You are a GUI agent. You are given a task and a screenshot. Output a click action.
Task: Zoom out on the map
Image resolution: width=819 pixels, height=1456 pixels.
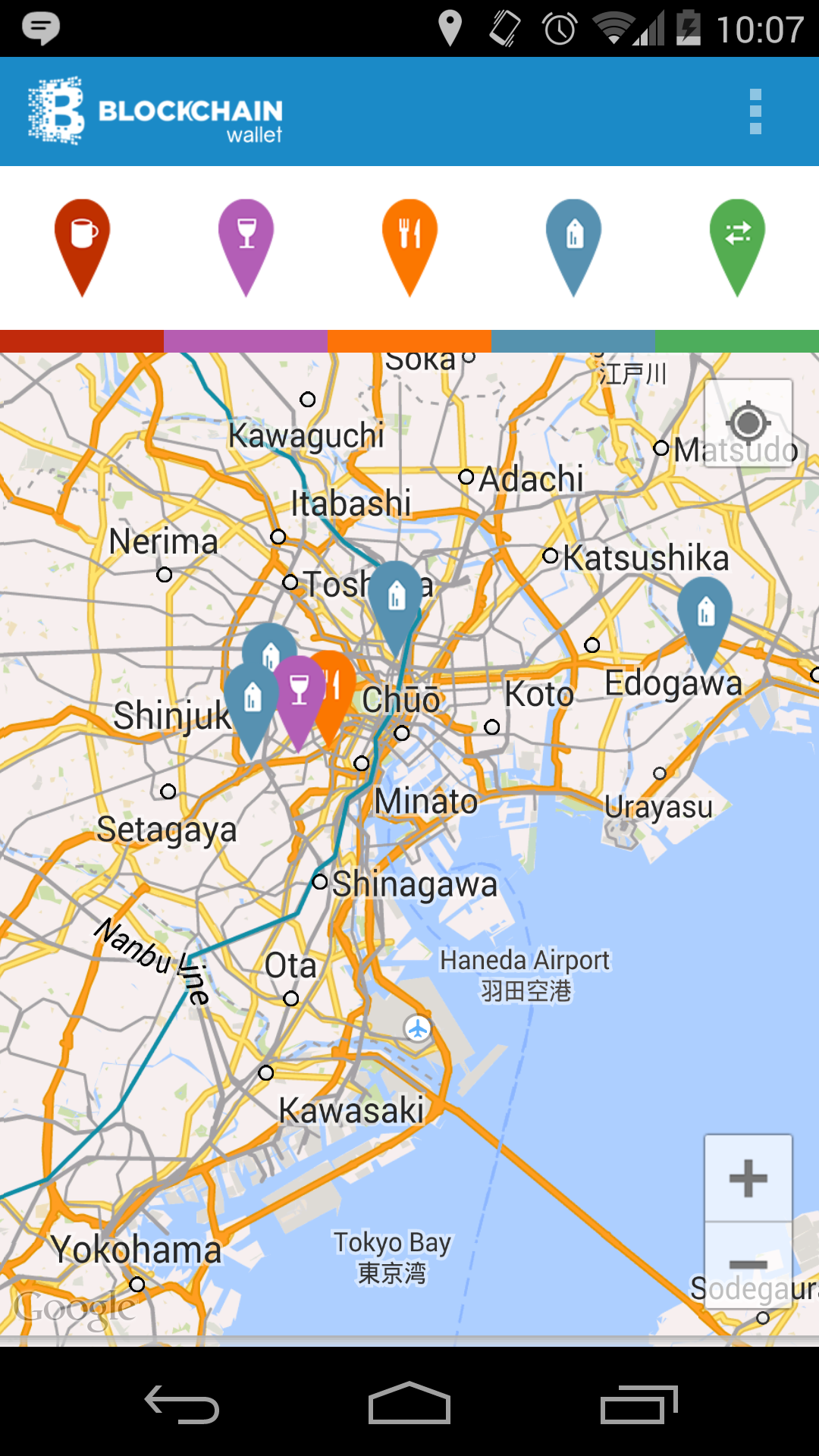(x=748, y=1264)
